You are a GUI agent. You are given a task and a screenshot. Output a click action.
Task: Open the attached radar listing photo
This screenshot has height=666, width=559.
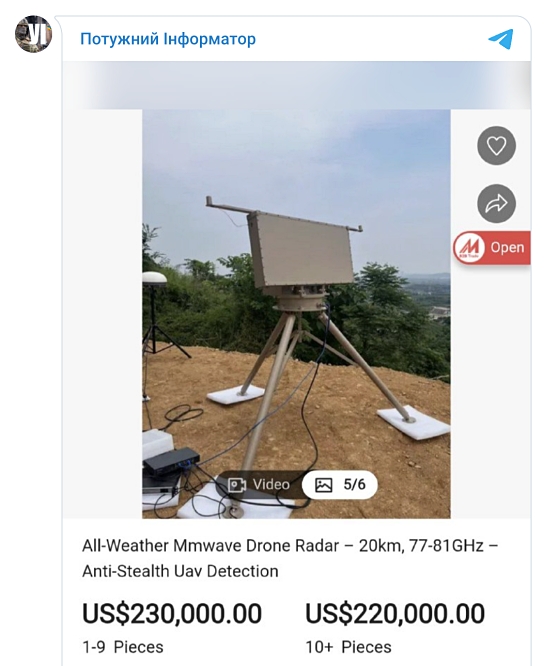[296, 314]
